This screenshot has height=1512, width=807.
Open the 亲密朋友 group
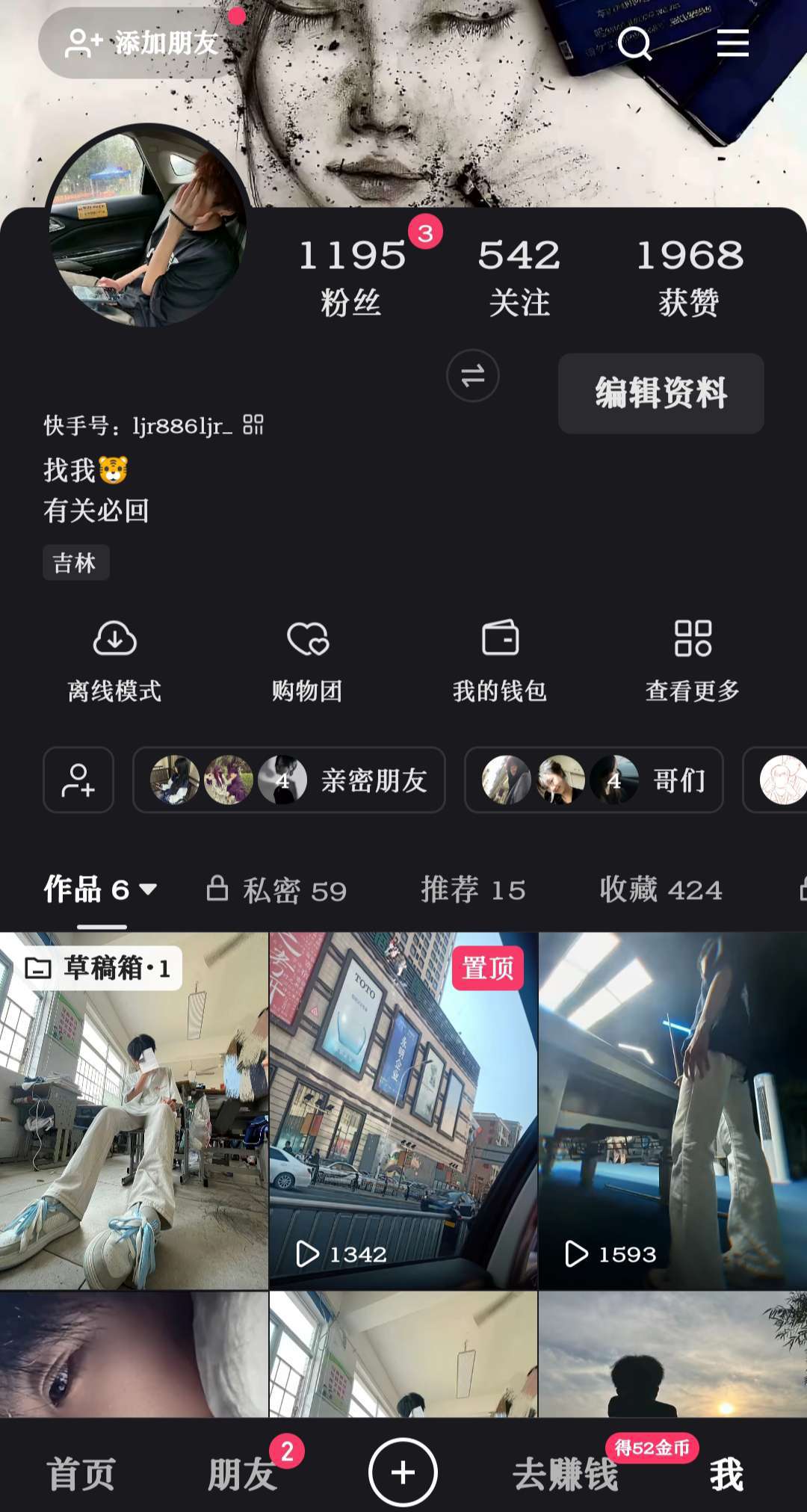289,780
